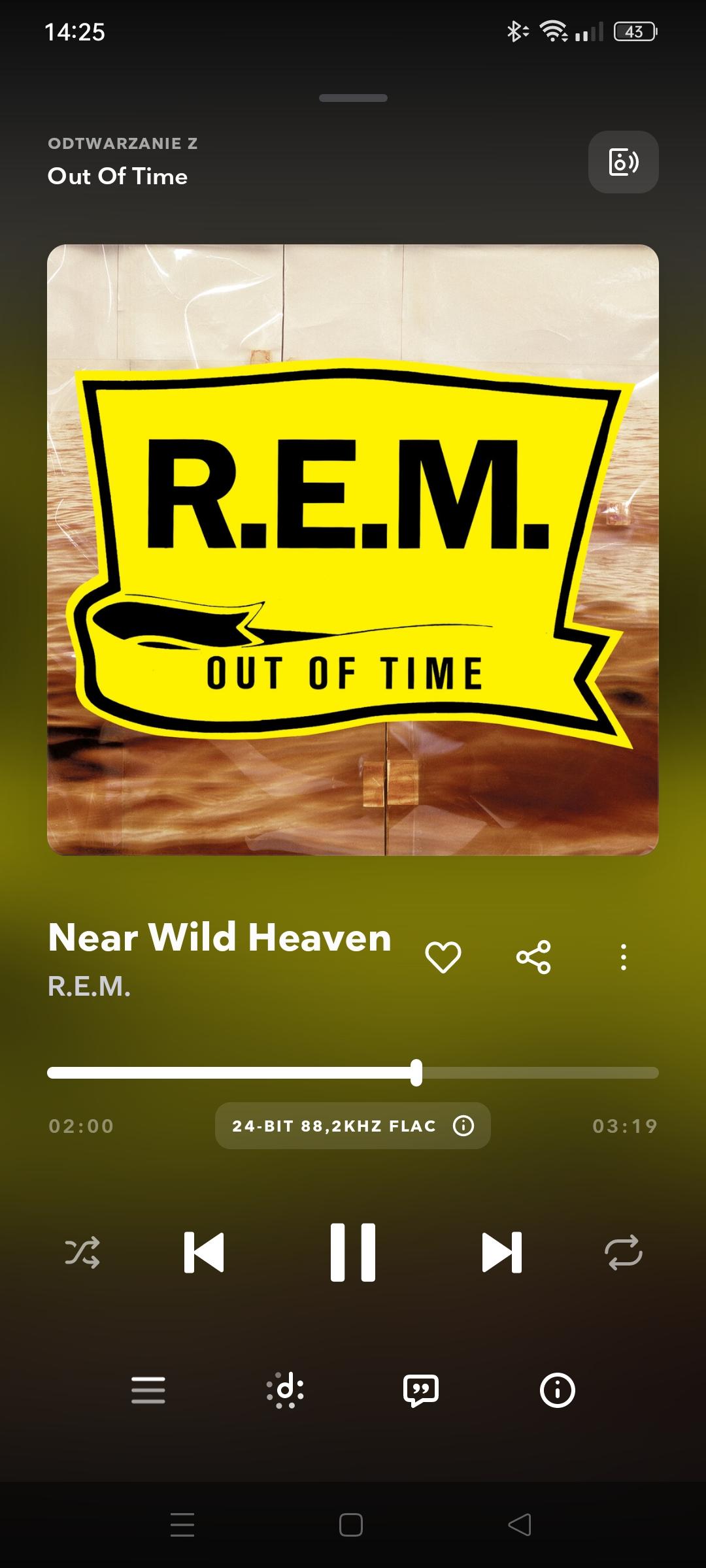Open the track credits info

[x=557, y=1390]
